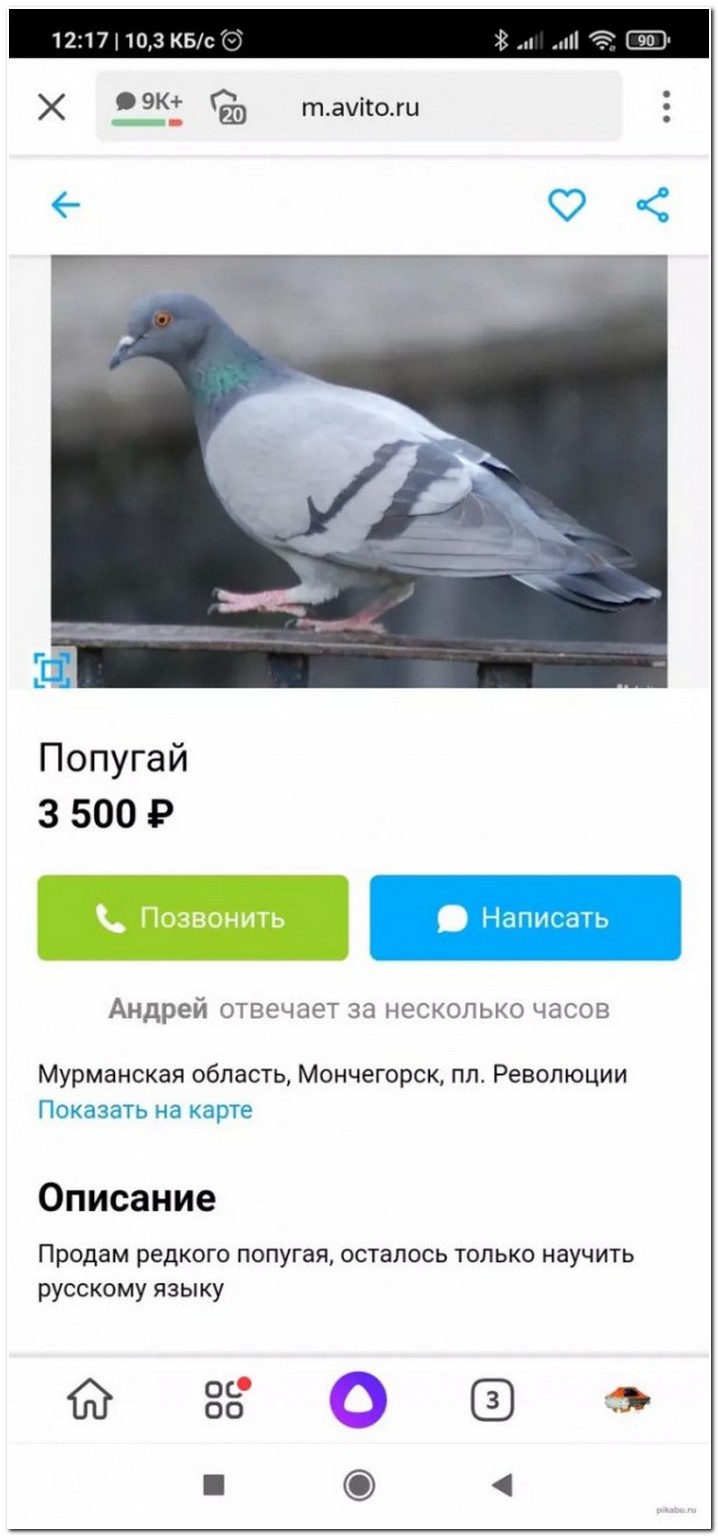This screenshot has width=718, height=1536.
Task: Open the Показать на карте link
Action: pyautogui.click(x=145, y=1110)
